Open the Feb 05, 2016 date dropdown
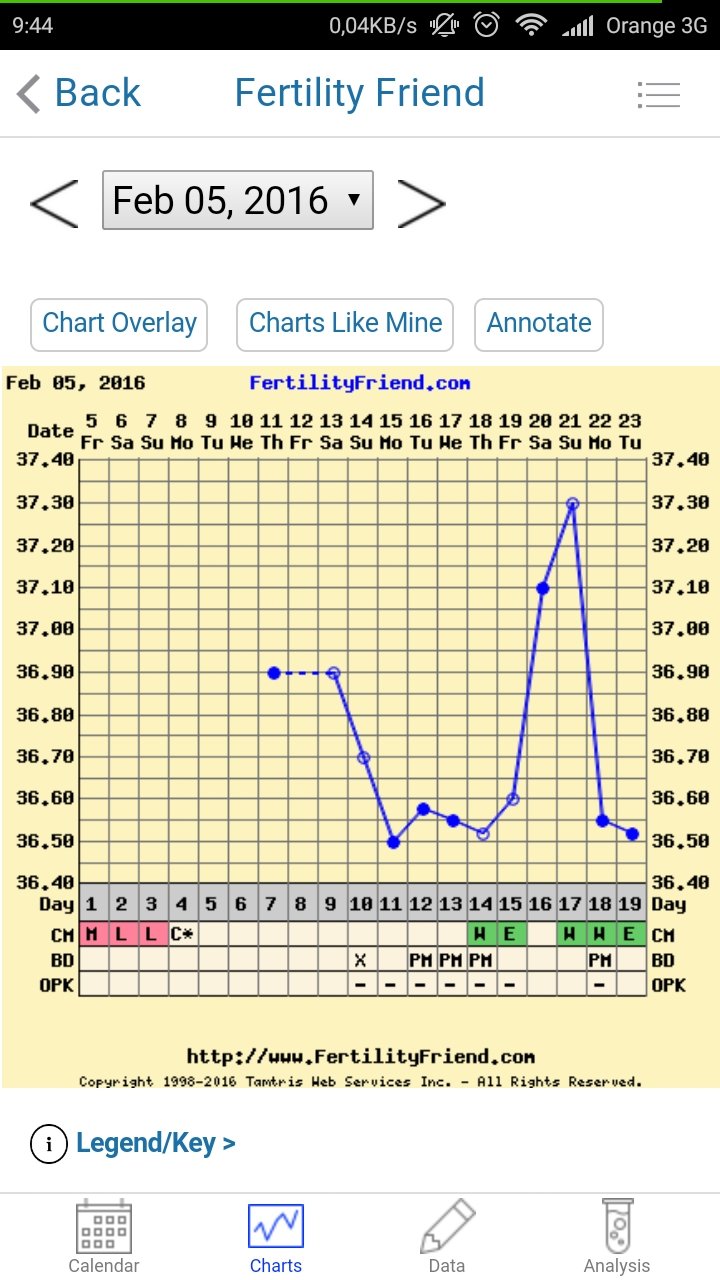Image resolution: width=720 pixels, height=1280 pixels. [x=238, y=201]
